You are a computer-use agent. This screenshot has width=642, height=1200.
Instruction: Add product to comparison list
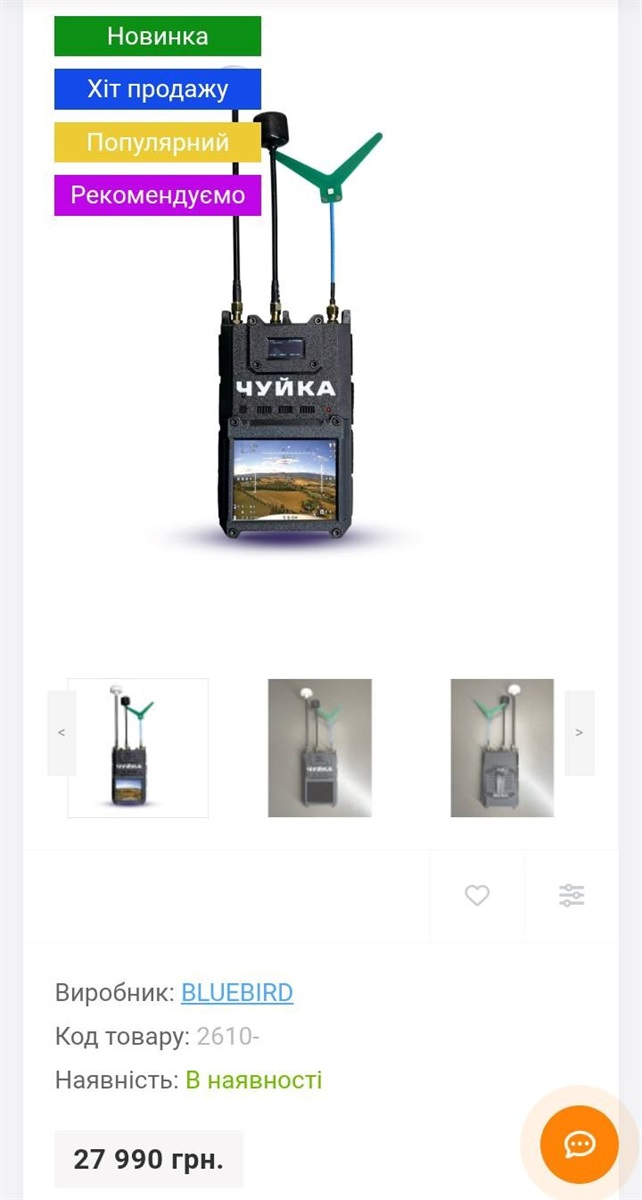point(571,896)
